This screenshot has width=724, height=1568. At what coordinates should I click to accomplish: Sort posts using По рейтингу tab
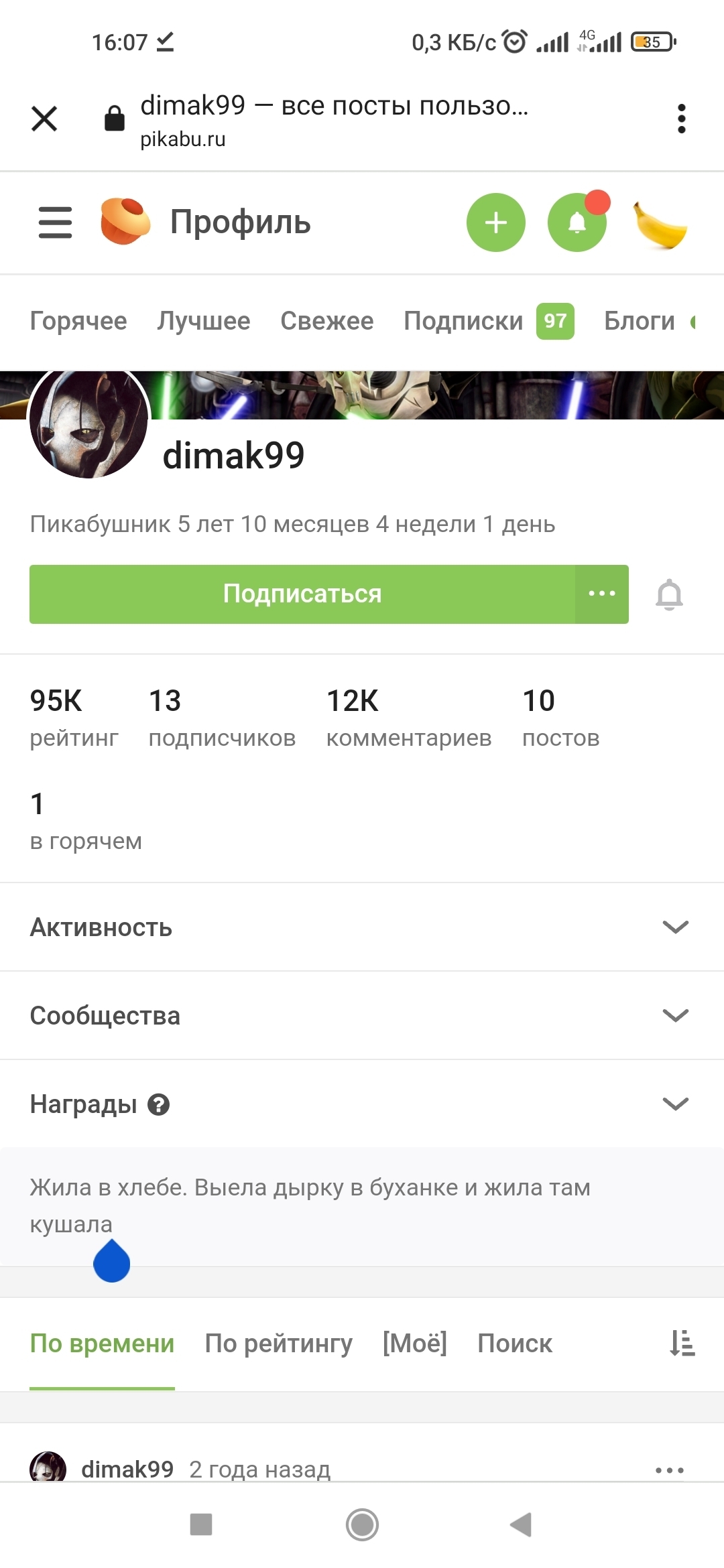[278, 1344]
